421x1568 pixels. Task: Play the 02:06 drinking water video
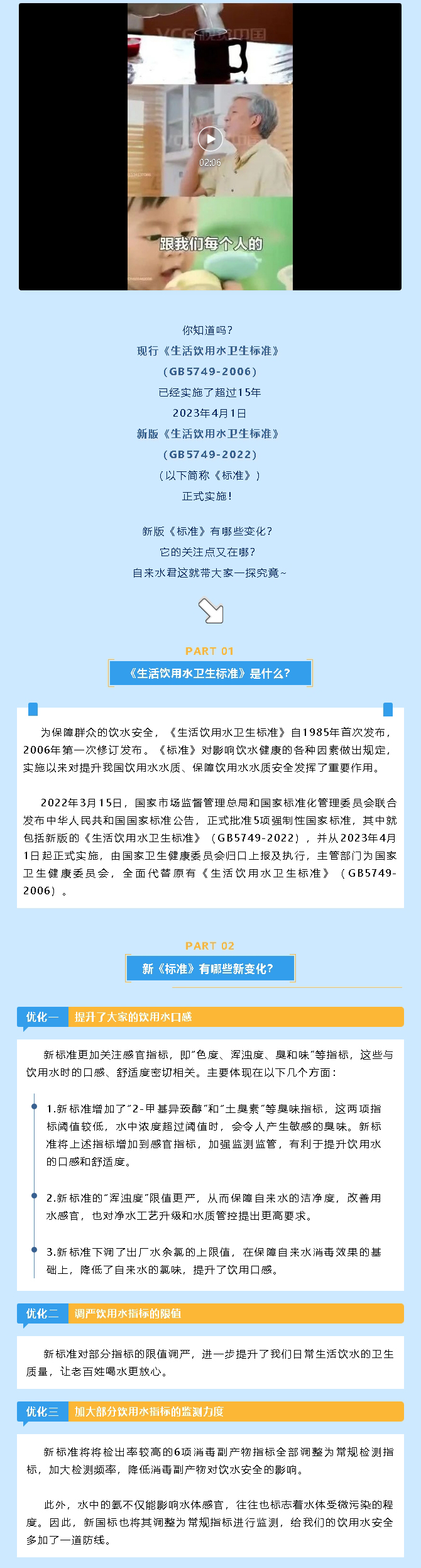pos(210,139)
